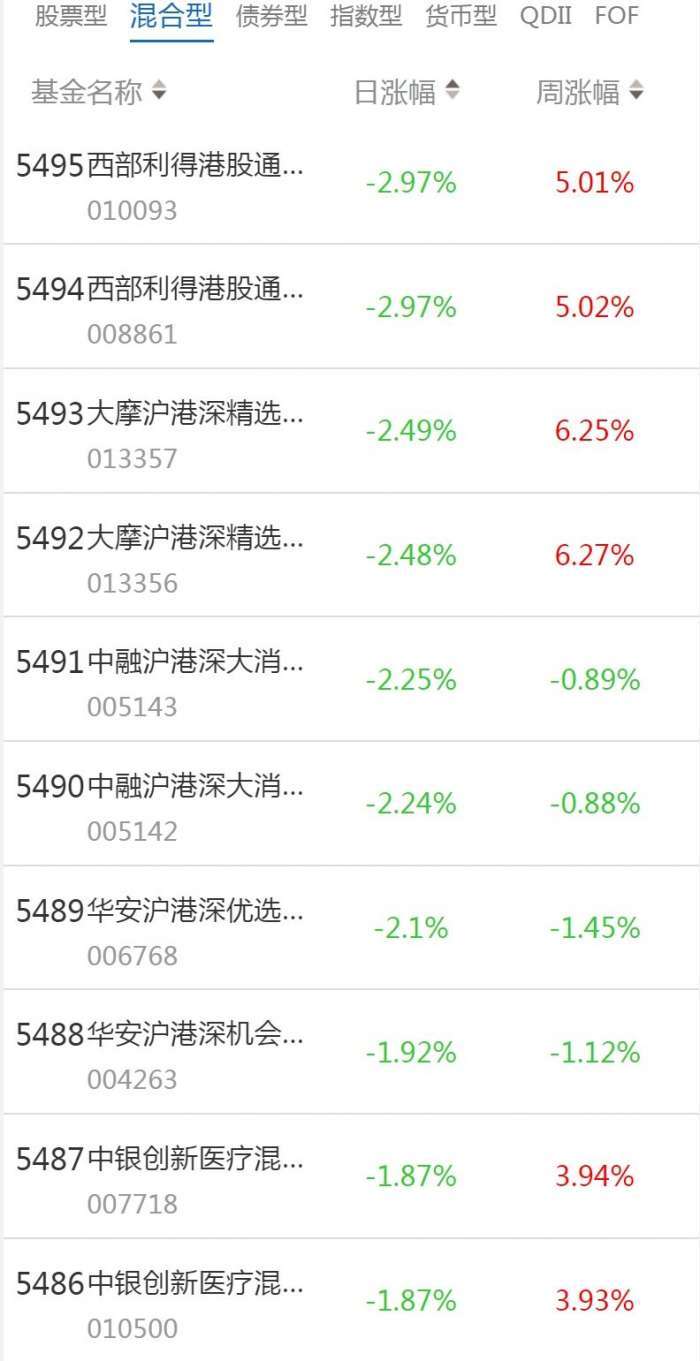Switch to the QDII tab
The image size is (700, 1361).
[x=546, y=17]
